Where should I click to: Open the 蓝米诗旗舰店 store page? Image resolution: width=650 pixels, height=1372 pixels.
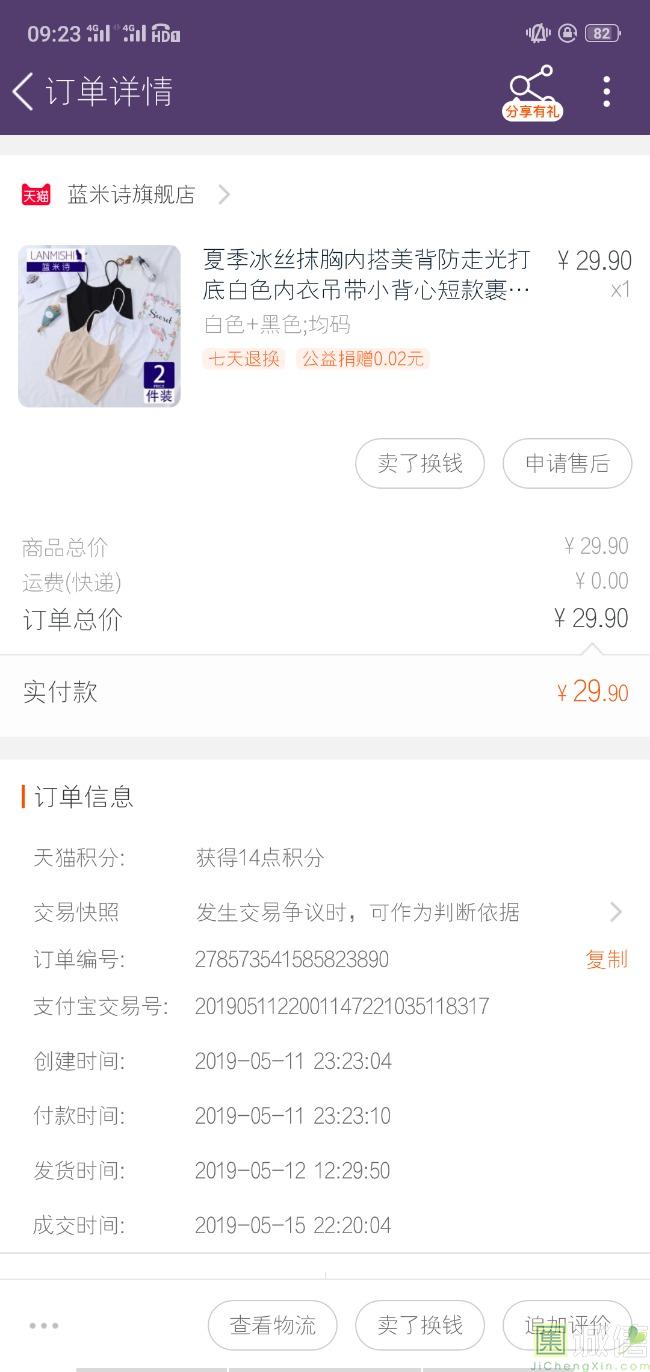click(x=130, y=195)
